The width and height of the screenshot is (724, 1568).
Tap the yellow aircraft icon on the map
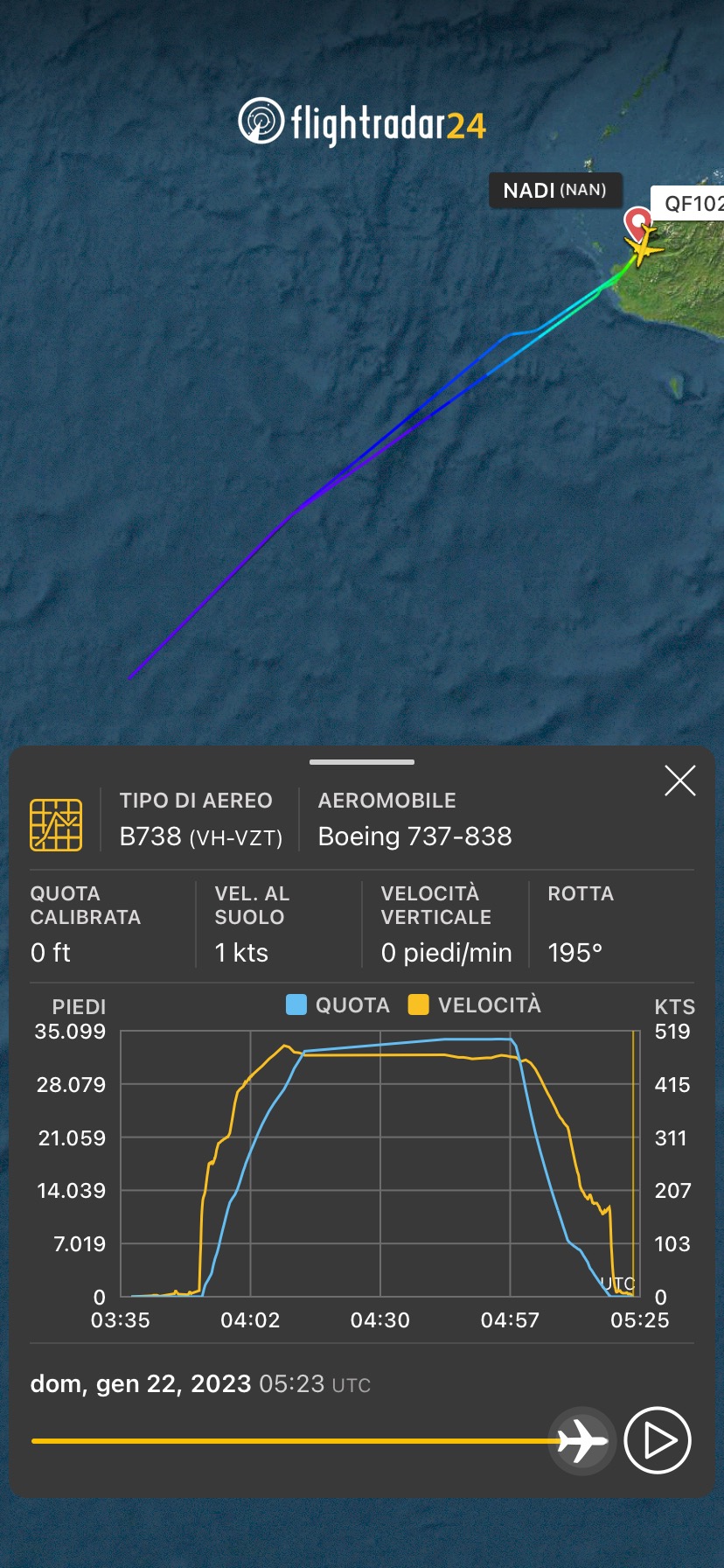tap(644, 246)
